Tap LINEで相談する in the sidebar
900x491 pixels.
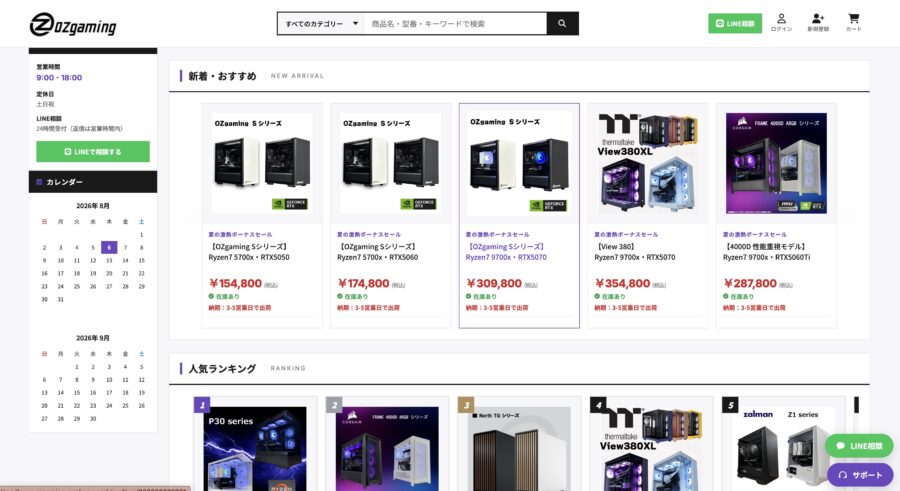tap(93, 152)
